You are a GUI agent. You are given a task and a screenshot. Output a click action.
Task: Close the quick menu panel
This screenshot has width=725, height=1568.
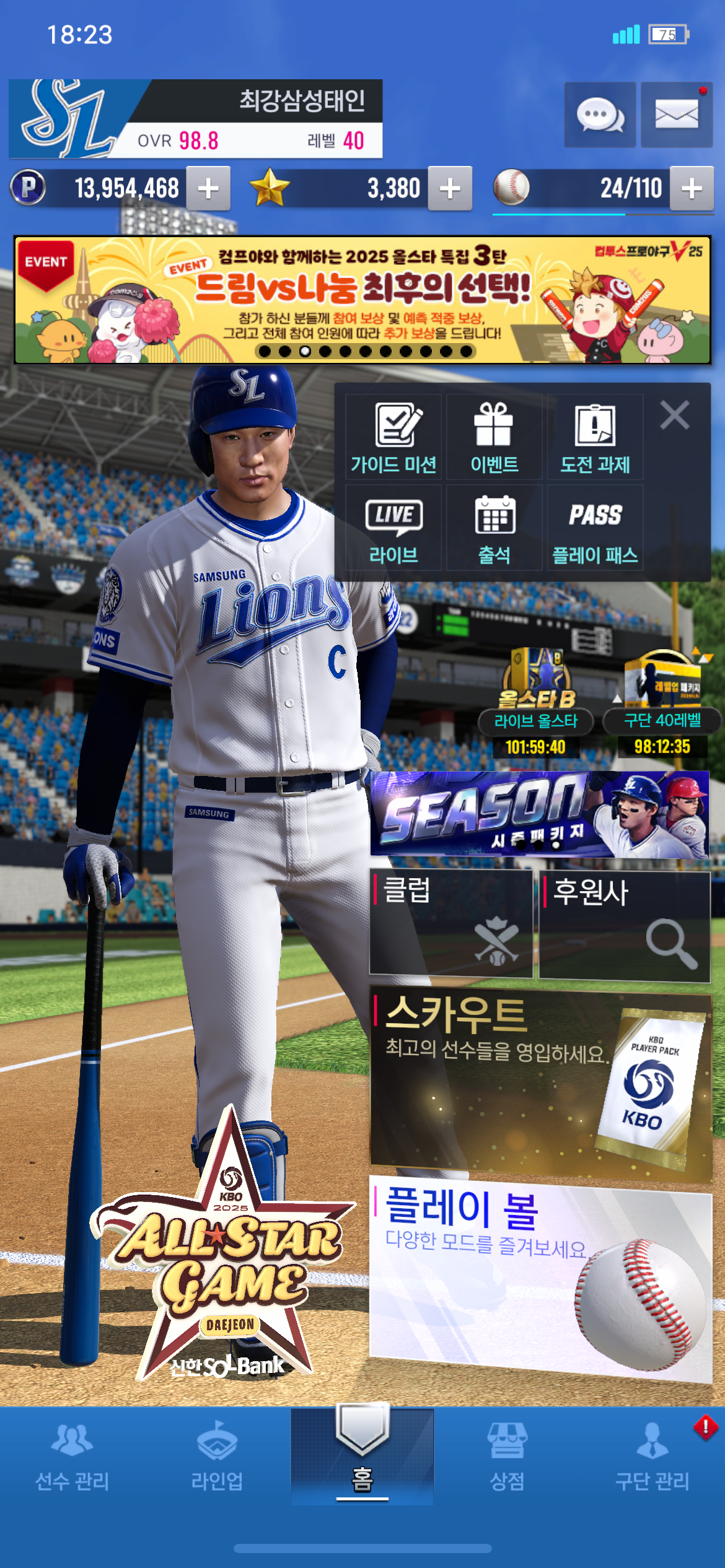pos(675,415)
